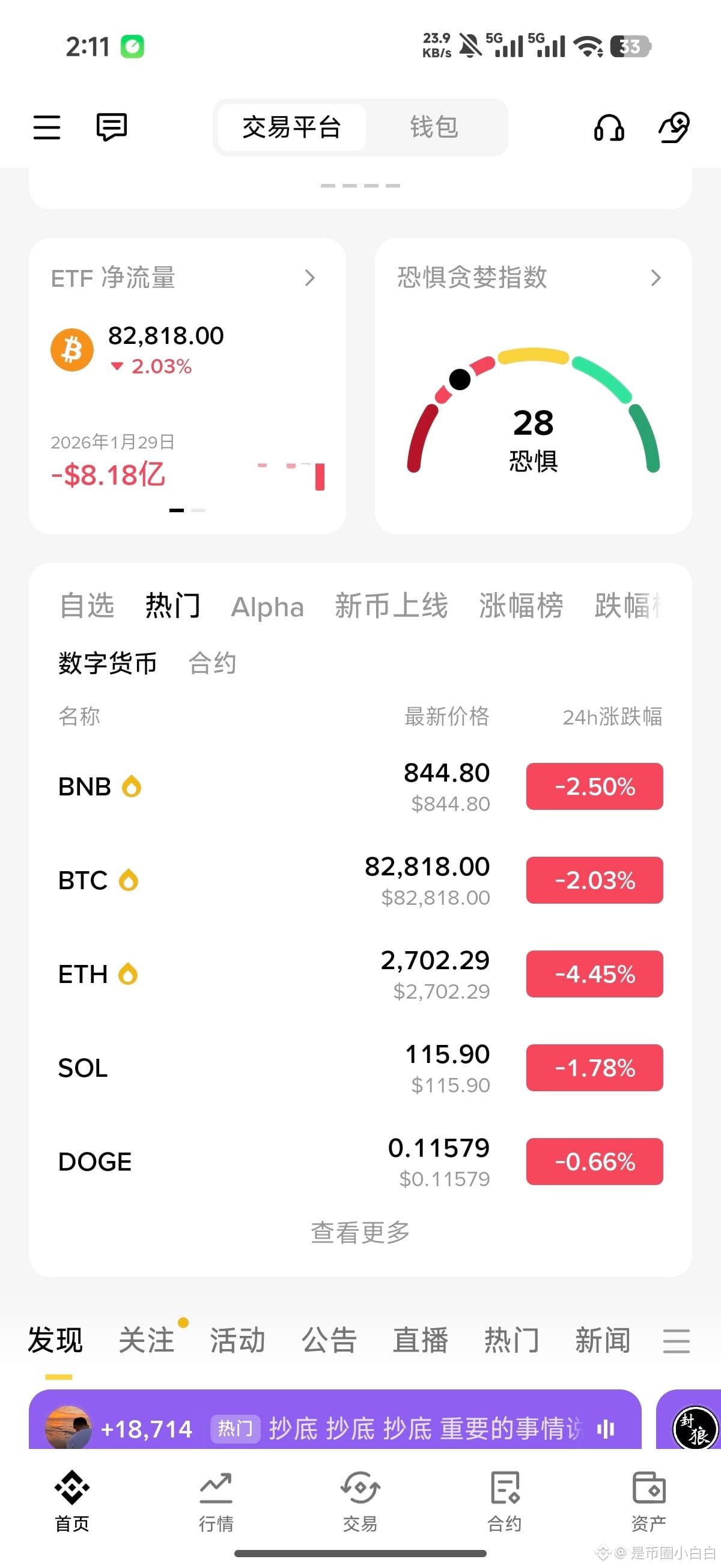Open the ETH price row

(x=360, y=974)
